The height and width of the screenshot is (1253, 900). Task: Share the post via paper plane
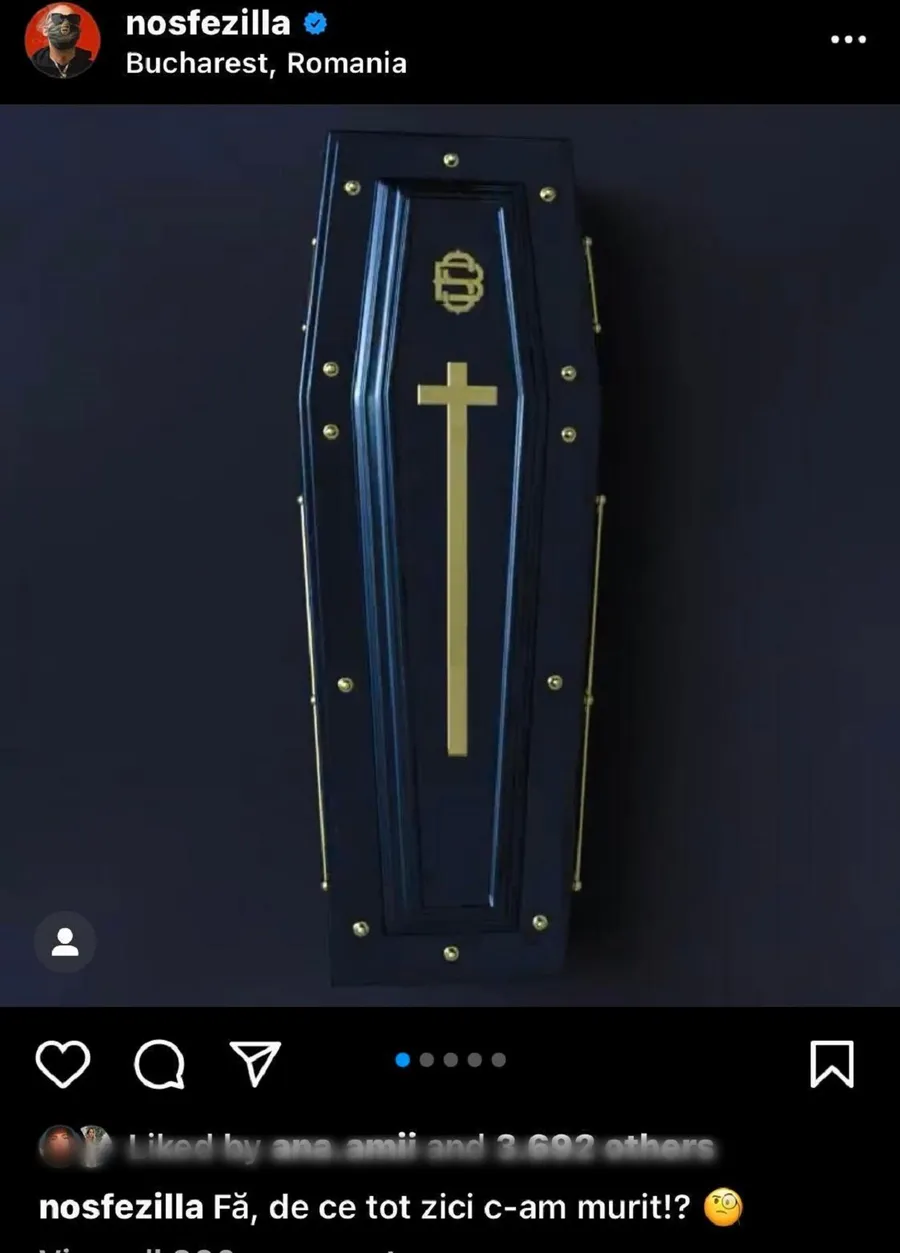(255, 1063)
